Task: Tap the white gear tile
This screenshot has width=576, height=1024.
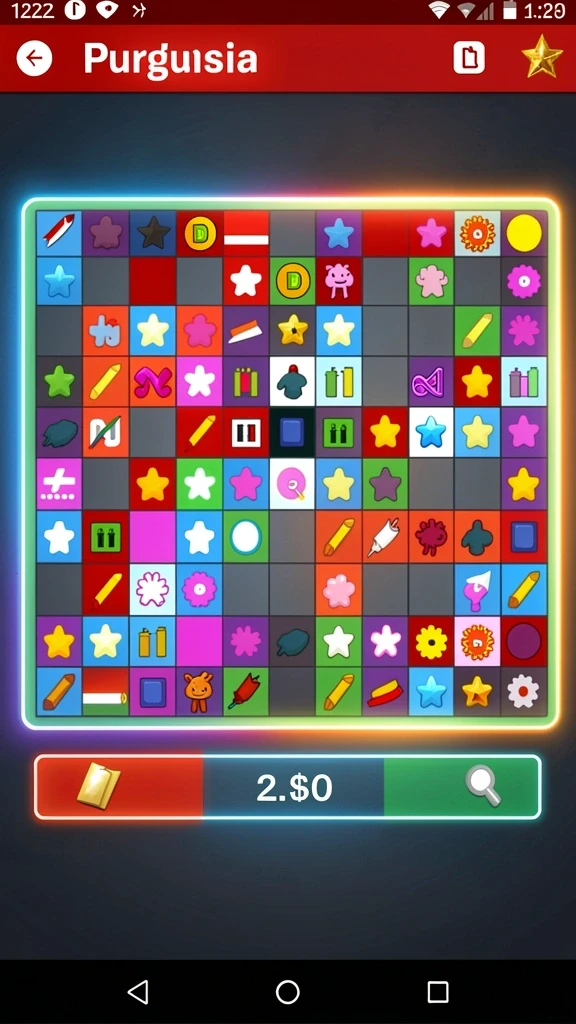Action: coord(524,691)
